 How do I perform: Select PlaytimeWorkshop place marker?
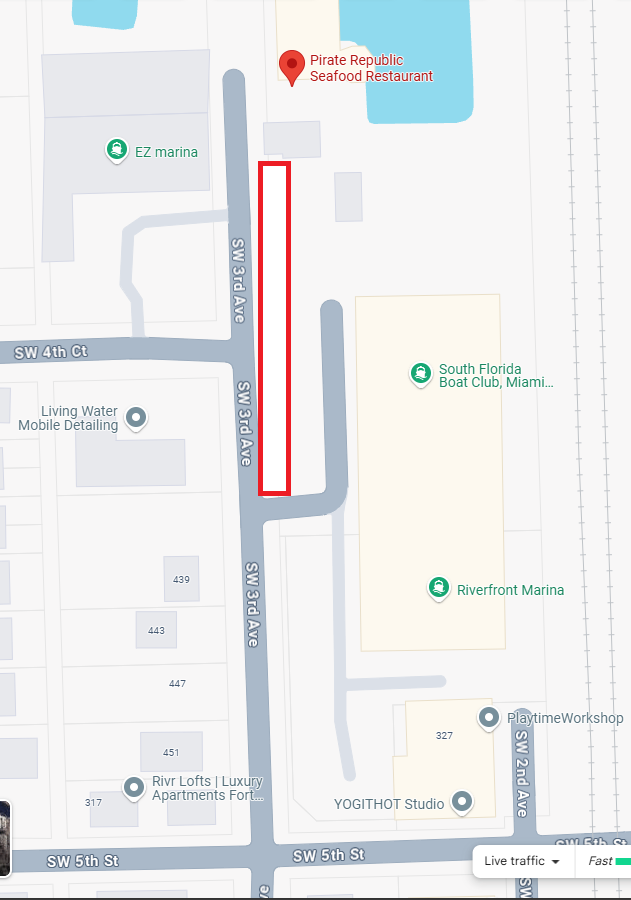(489, 717)
